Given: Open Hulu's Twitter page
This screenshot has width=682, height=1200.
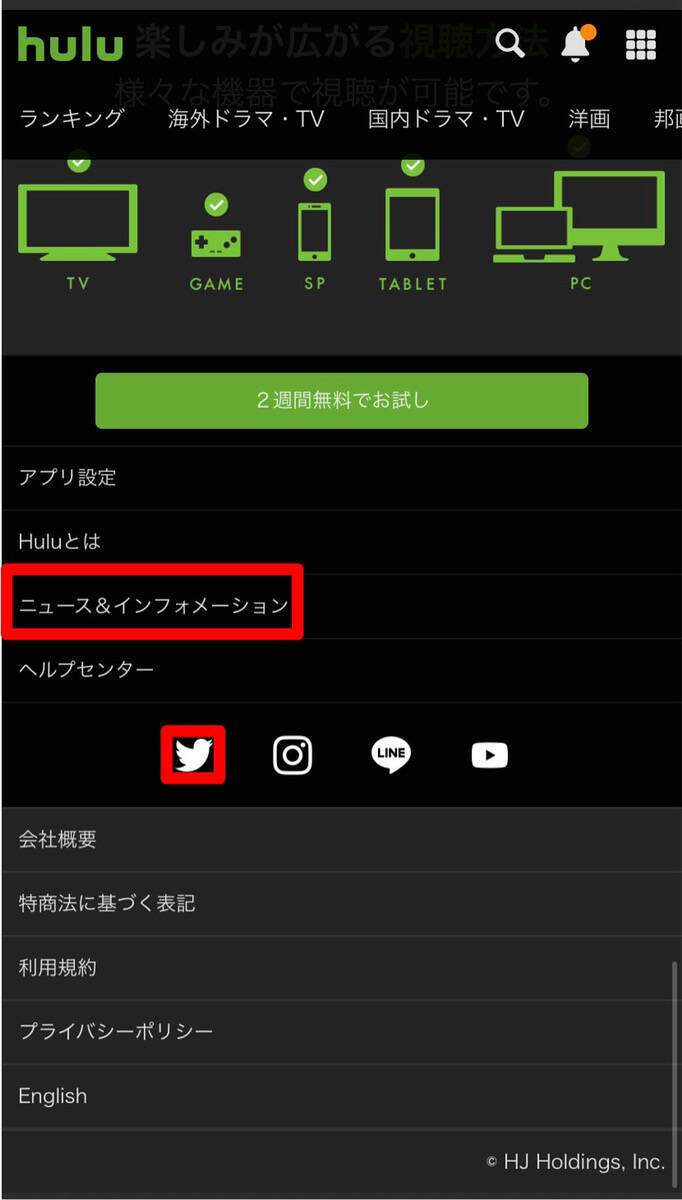Looking at the screenshot, I should pos(193,755).
